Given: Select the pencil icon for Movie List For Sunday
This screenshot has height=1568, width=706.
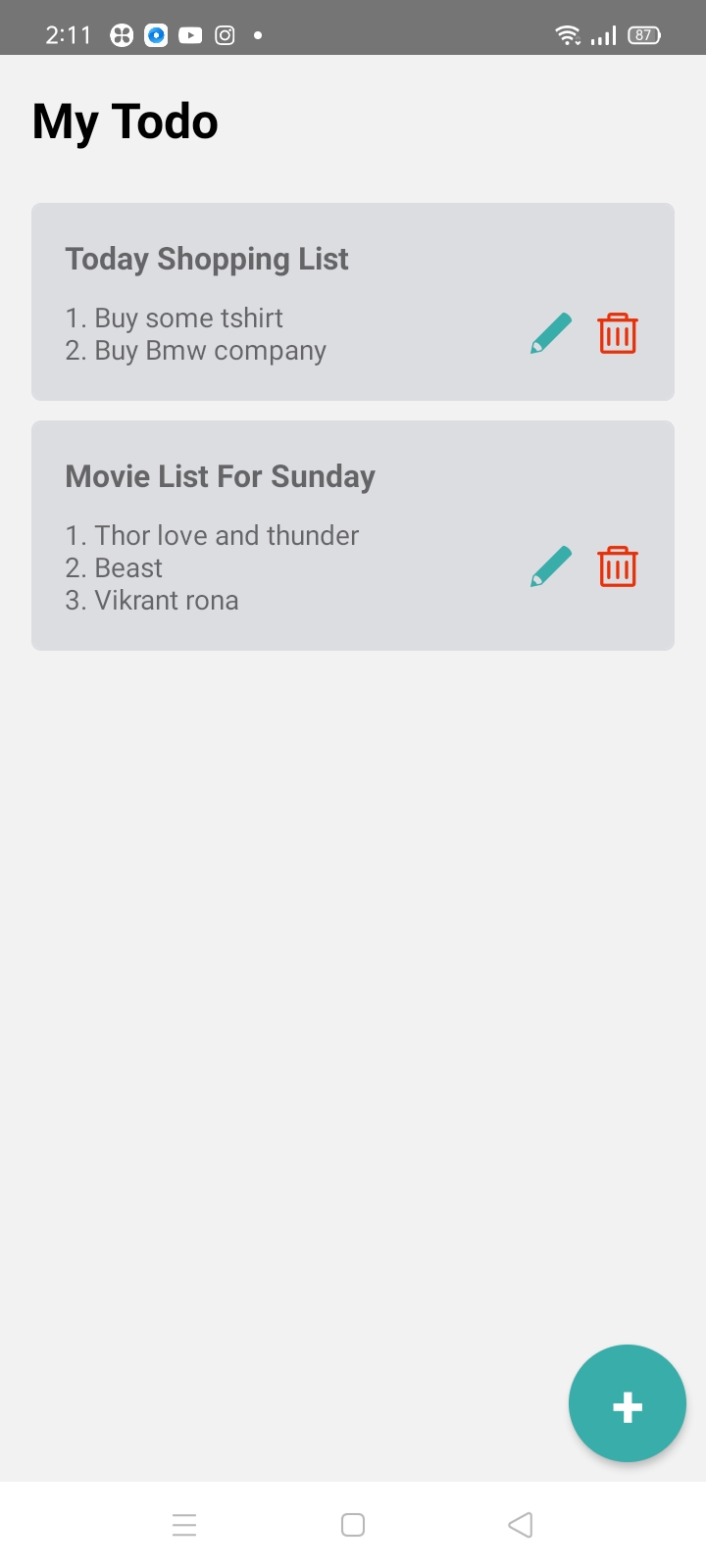Looking at the screenshot, I should [x=549, y=565].
